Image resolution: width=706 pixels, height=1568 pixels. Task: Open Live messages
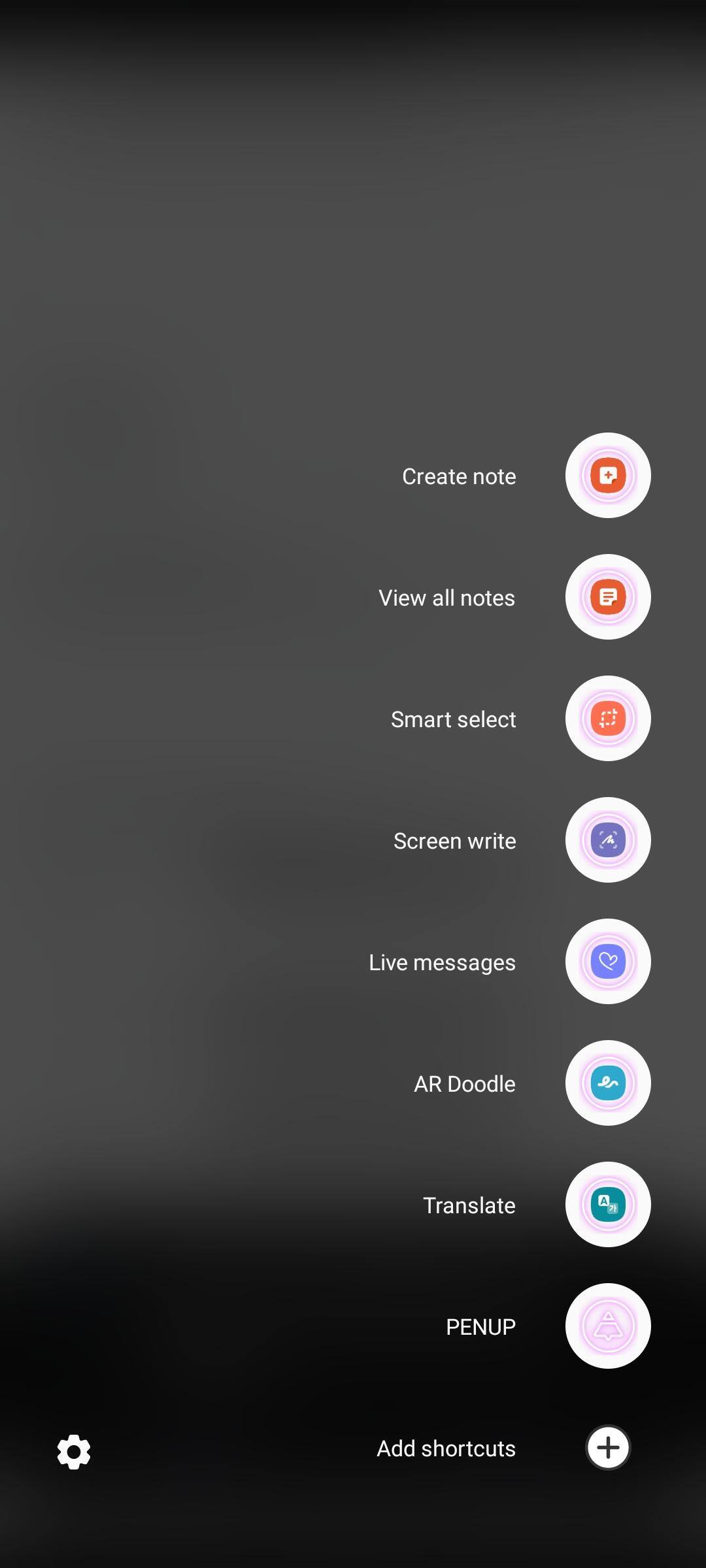pos(608,962)
